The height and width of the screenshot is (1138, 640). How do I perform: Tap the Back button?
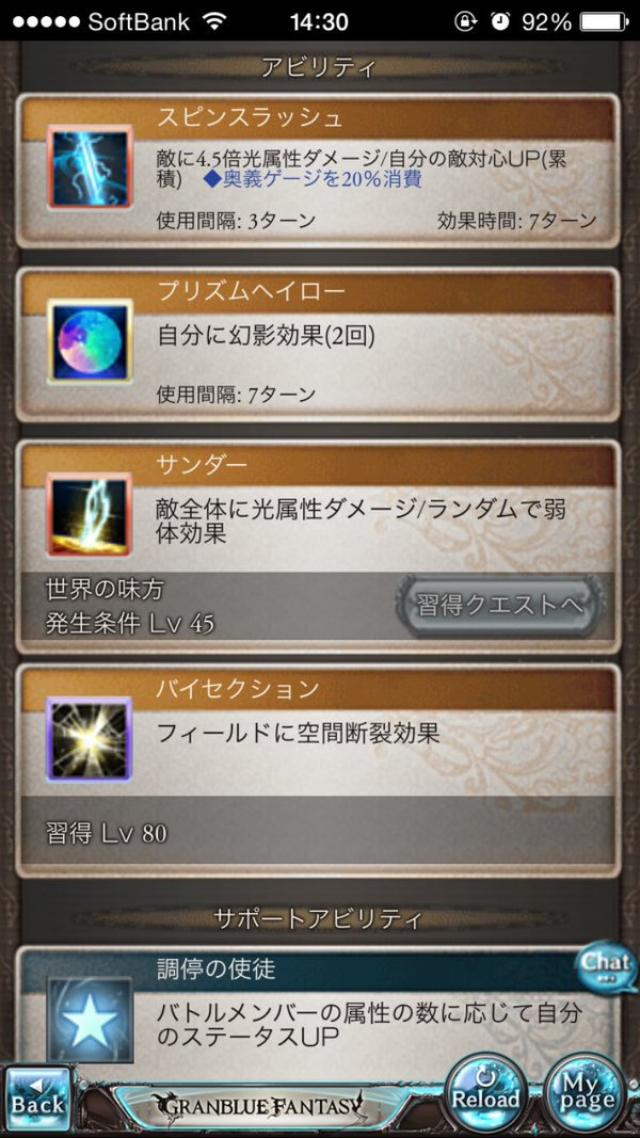tap(38, 1097)
